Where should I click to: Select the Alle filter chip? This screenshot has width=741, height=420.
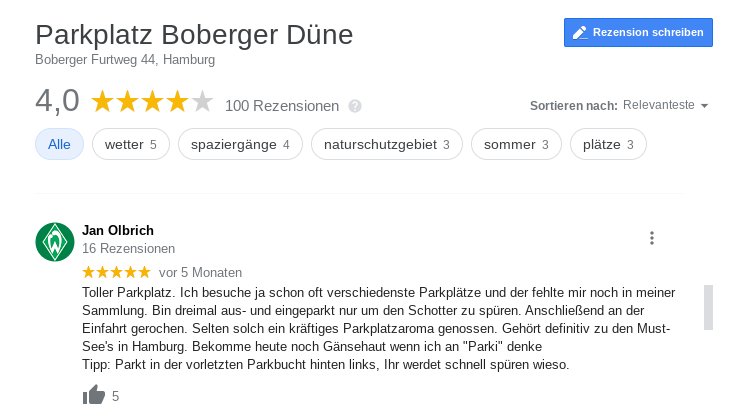pyautogui.click(x=59, y=145)
